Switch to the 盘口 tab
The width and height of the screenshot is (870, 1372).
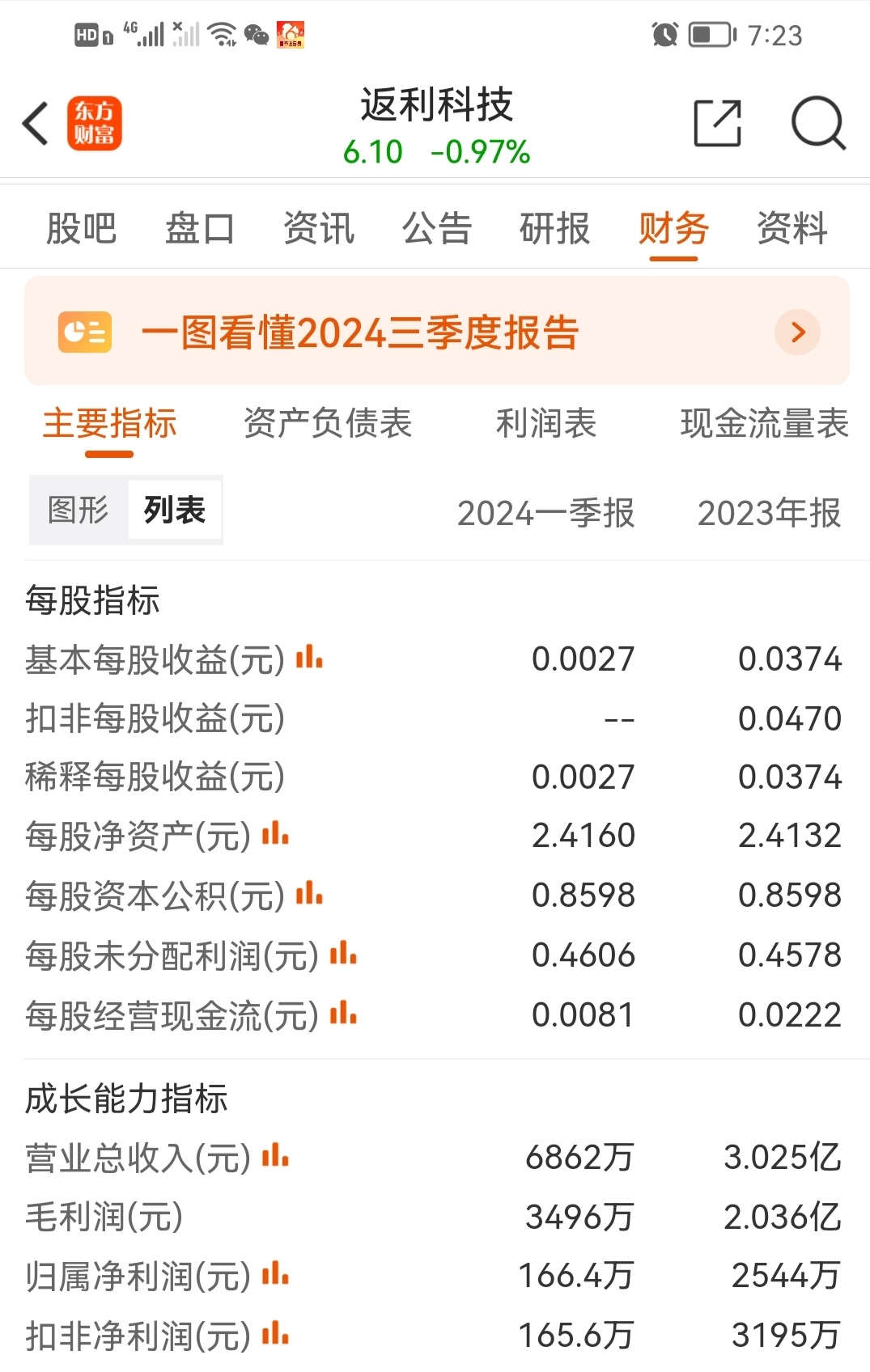[199, 228]
